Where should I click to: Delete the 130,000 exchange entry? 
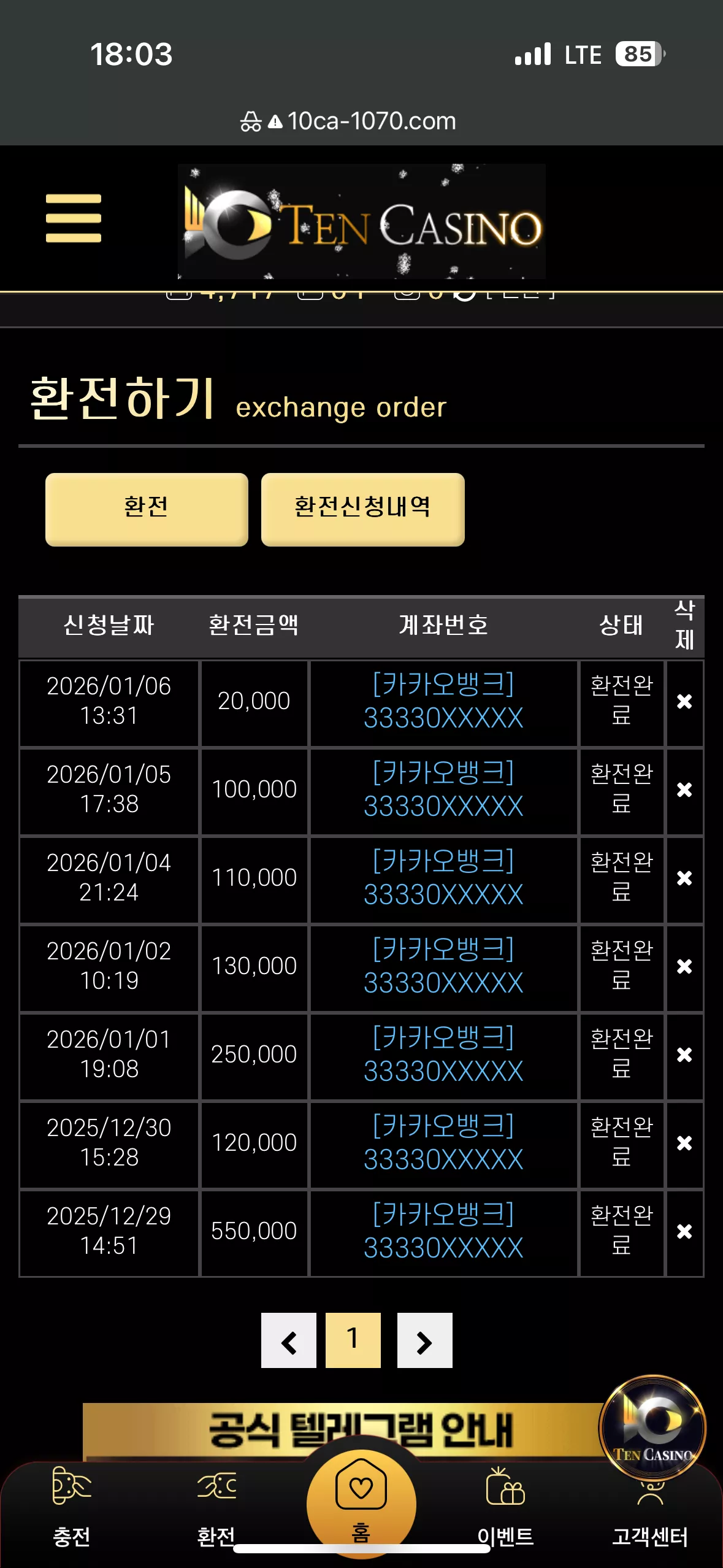(x=684, y=966)
